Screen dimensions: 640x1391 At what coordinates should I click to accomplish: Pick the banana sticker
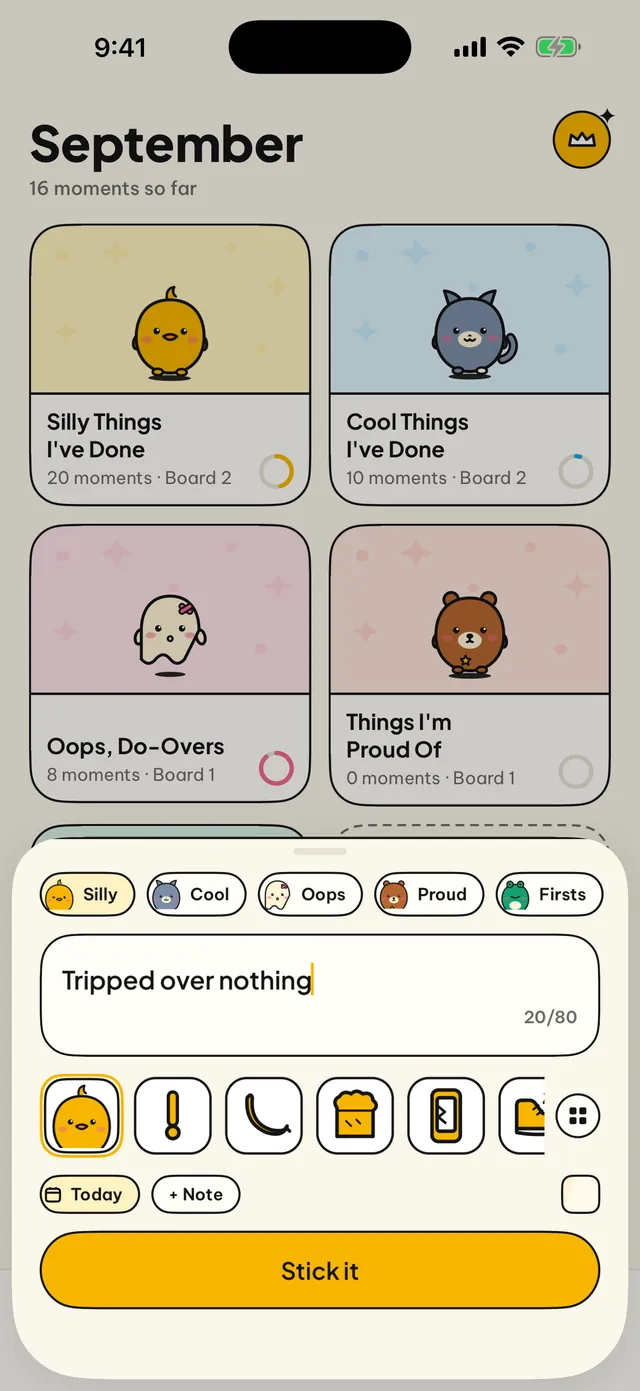click(x=264, y=1116)
